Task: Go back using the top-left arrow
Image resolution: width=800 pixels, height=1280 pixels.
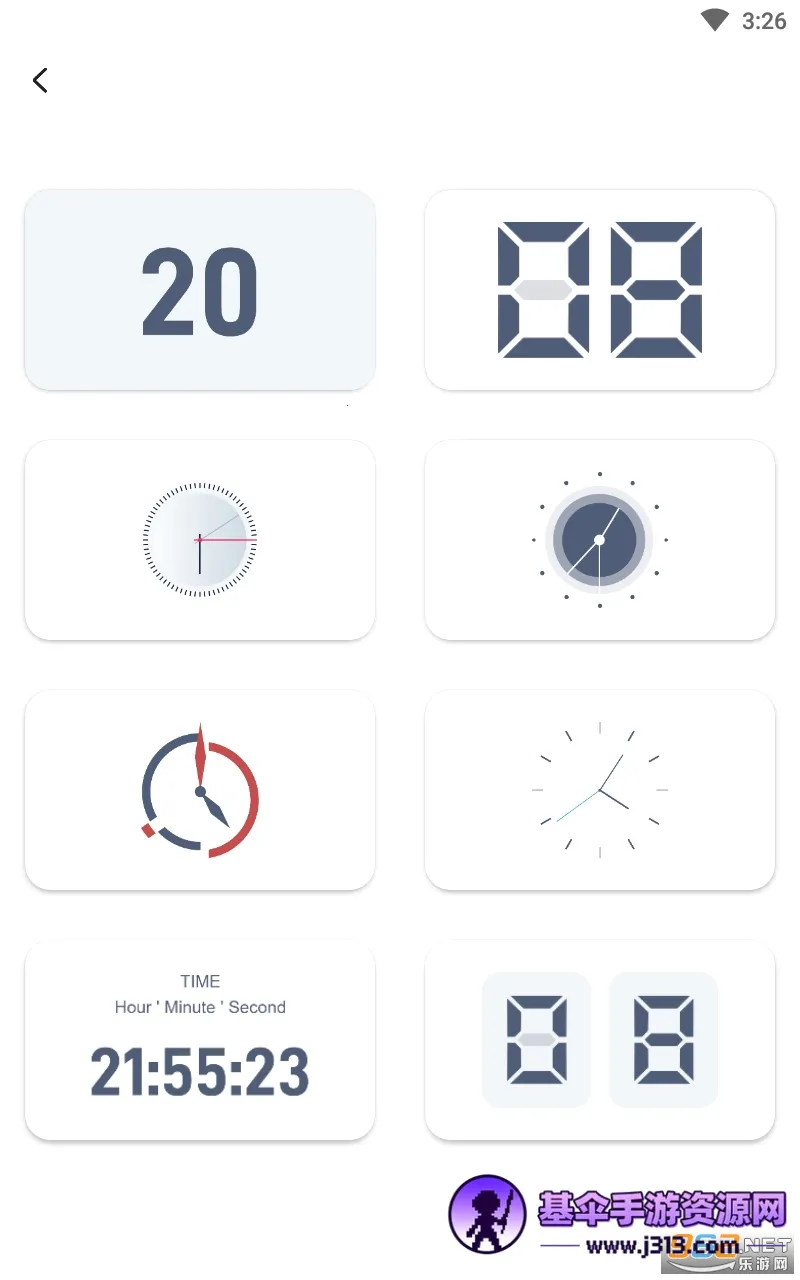Action: [x=40, y=80]
